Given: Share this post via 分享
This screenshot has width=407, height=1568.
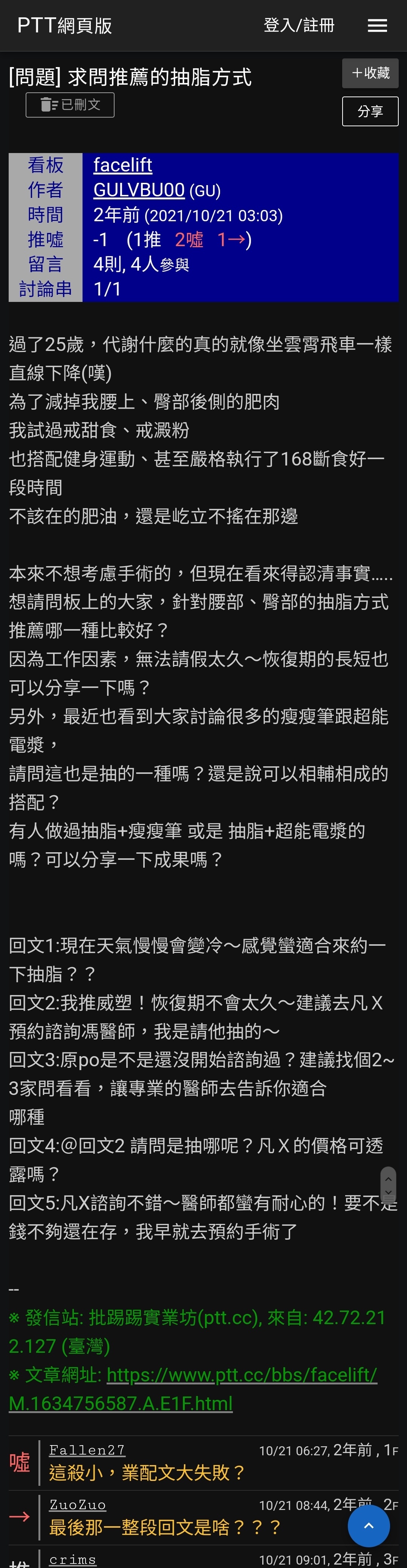Looking at the screenshot, I should pyautogui.click(x=370, y=112).
